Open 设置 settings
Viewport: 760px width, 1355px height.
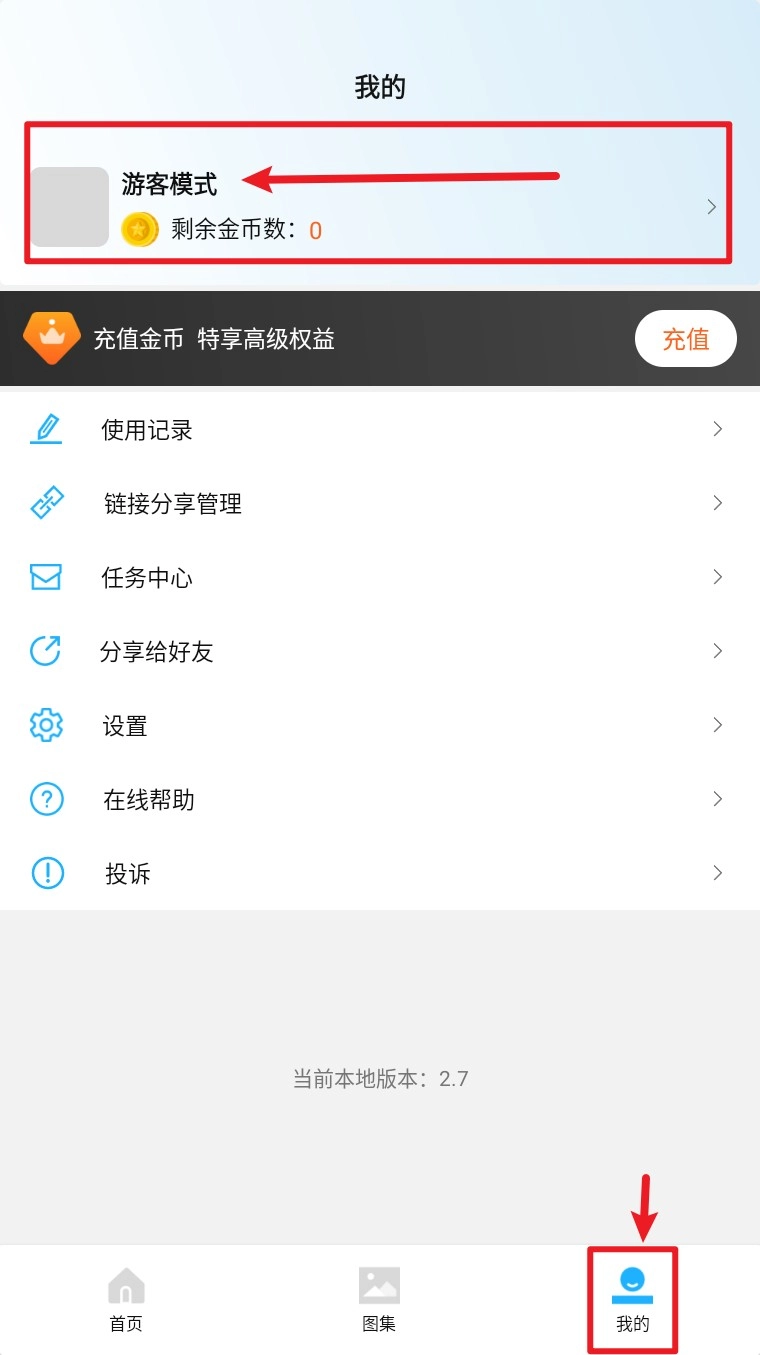[x=378, y=726]
